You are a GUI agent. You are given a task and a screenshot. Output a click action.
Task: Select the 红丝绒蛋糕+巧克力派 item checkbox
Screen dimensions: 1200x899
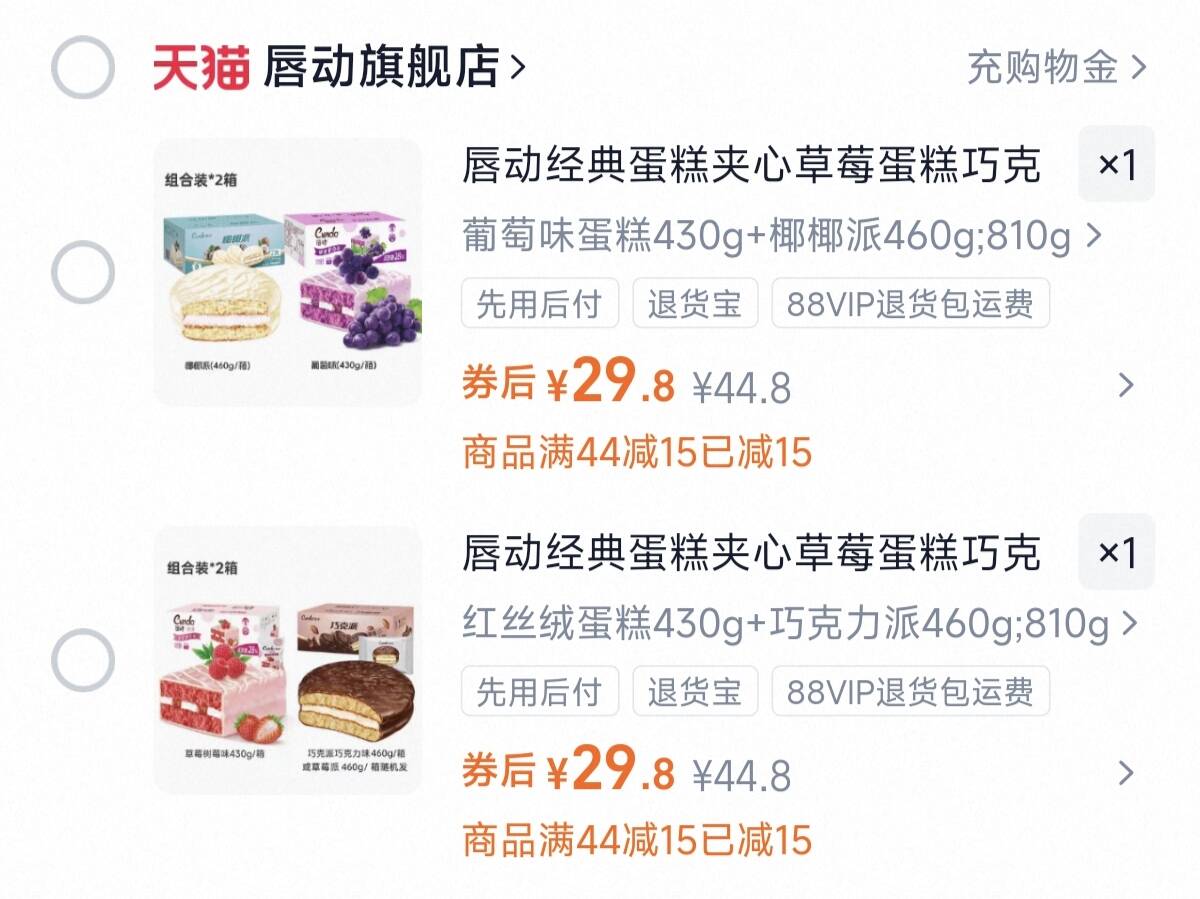(82, 660)
